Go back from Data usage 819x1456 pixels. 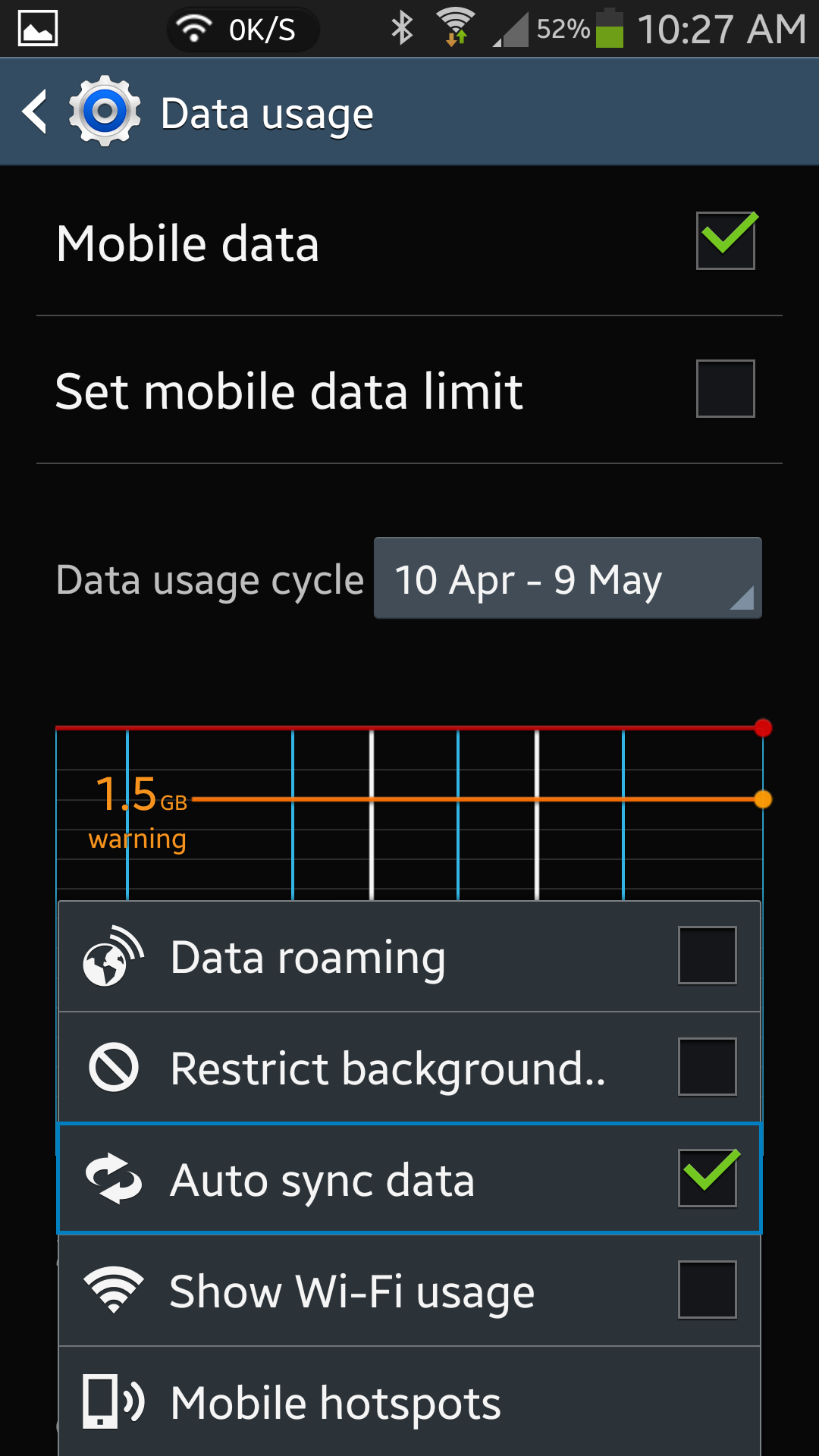click(36, 112)
